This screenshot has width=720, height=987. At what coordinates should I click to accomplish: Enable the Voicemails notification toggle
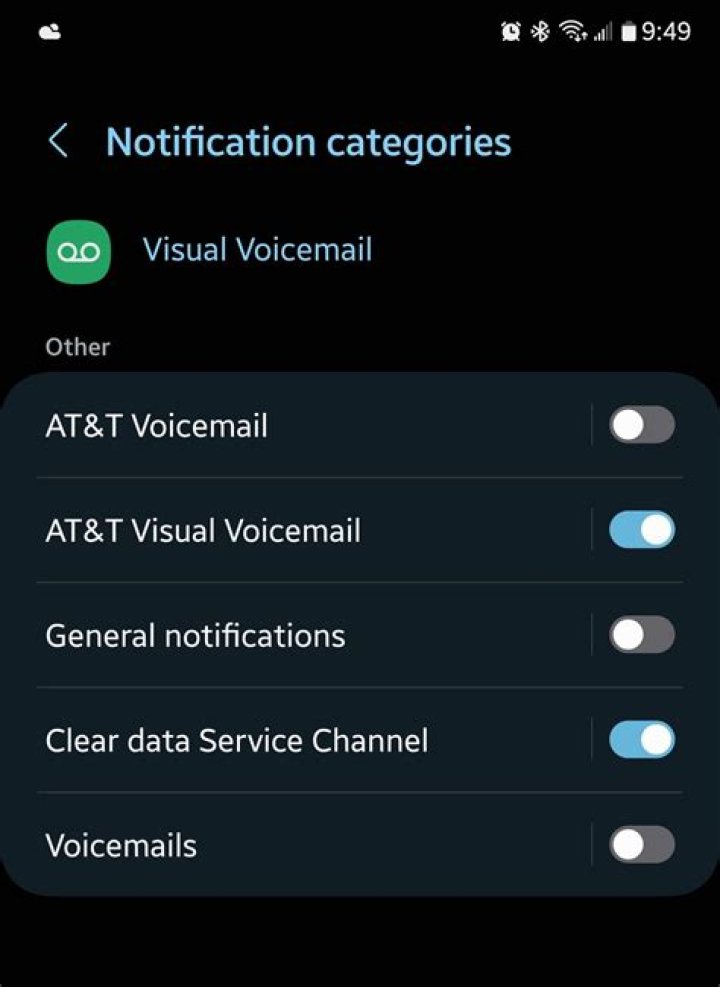tap(641, 845)
